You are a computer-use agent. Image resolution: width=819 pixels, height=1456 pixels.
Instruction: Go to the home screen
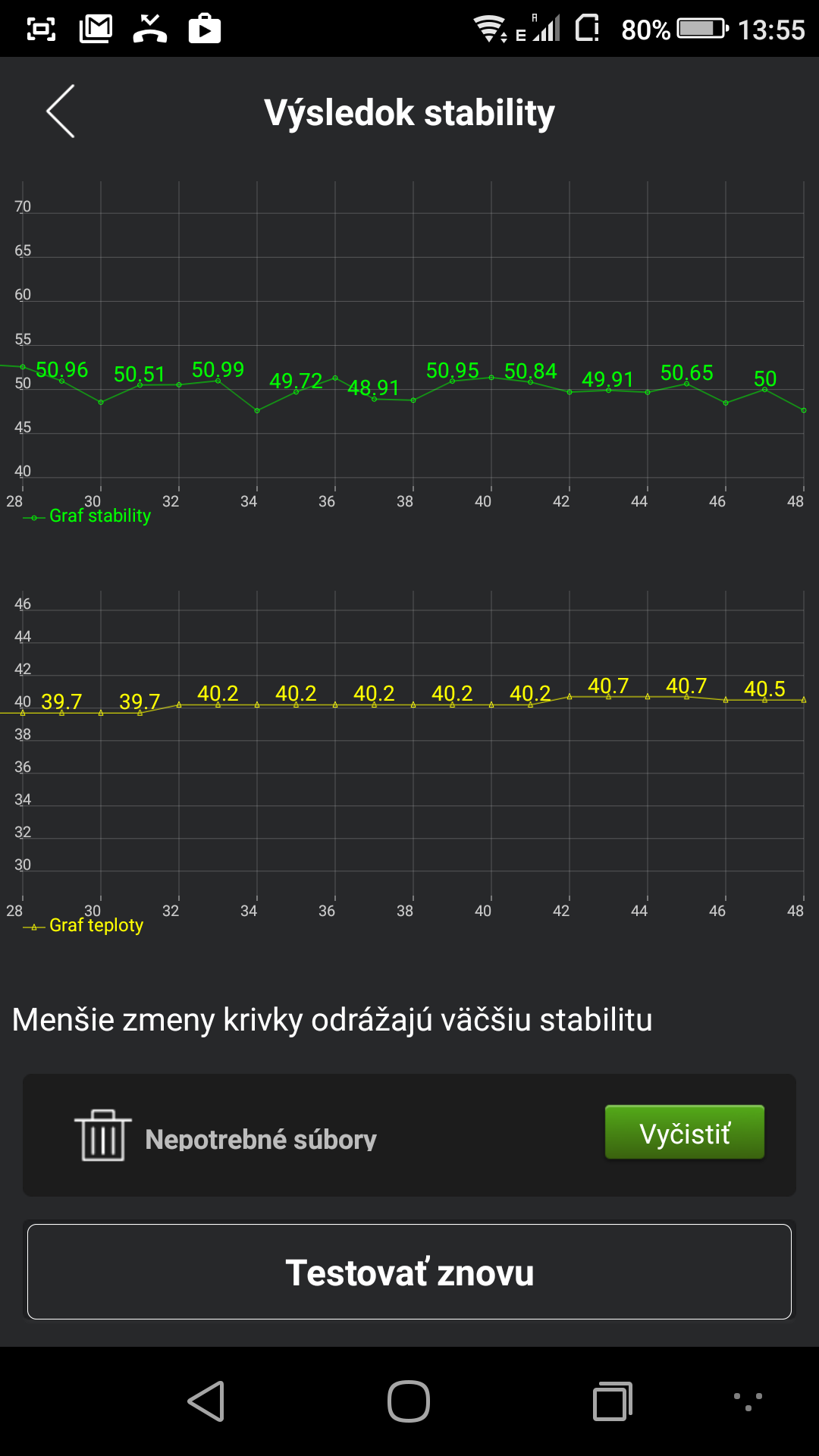click(409, 1401)
